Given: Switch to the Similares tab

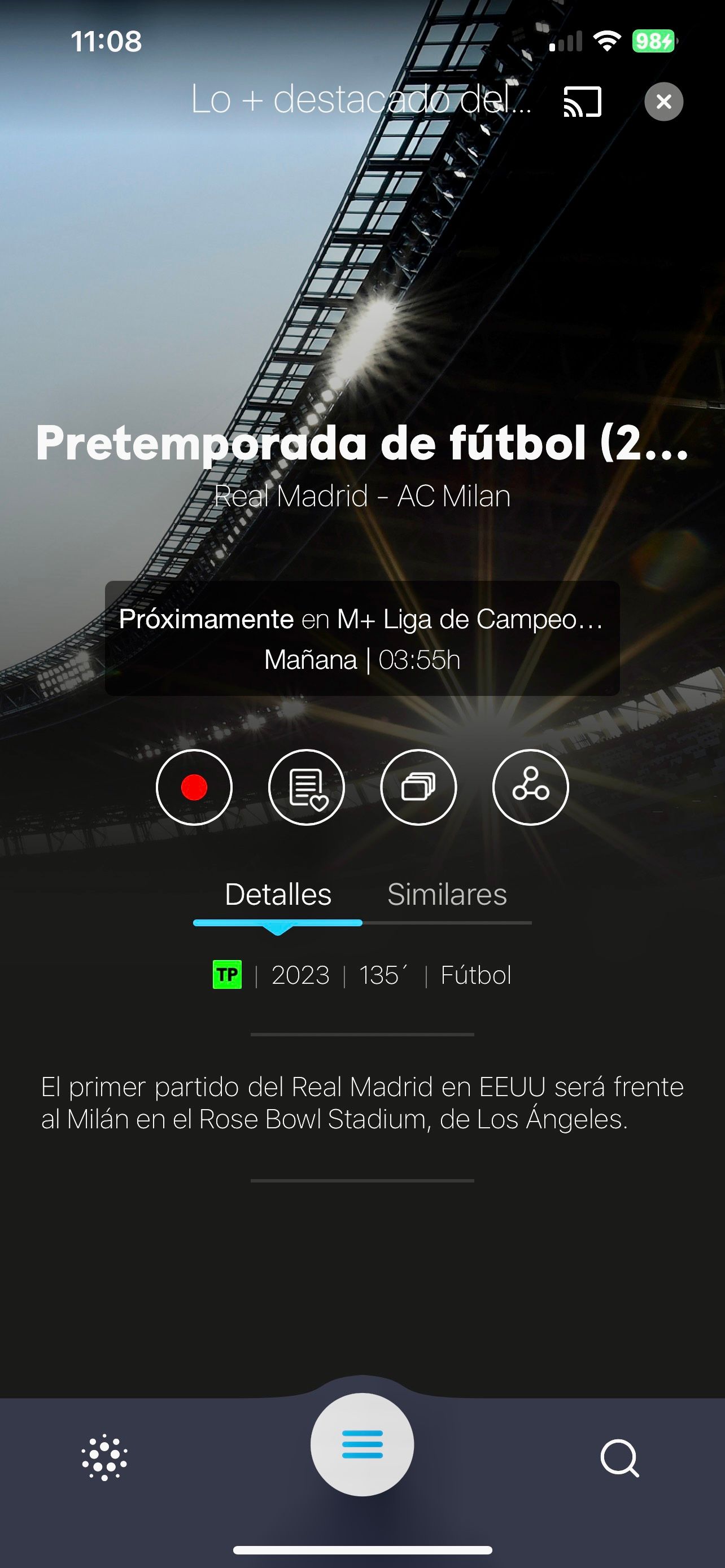Looking at the screenshot, I should click(x=447, y=895).
